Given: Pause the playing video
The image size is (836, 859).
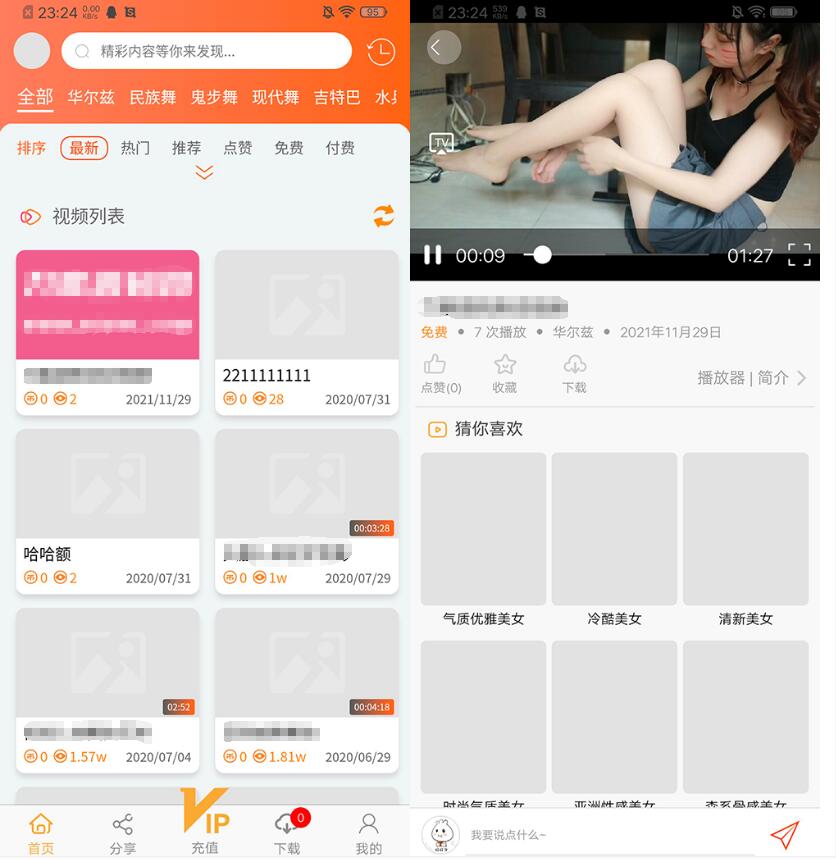Looking at the screenshot, I should (432, 255).
